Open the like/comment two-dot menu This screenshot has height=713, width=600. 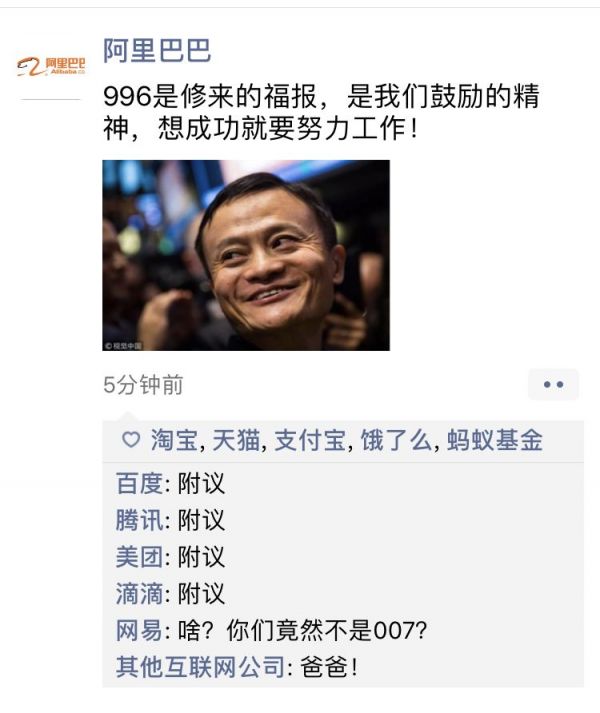coord(553,384)
